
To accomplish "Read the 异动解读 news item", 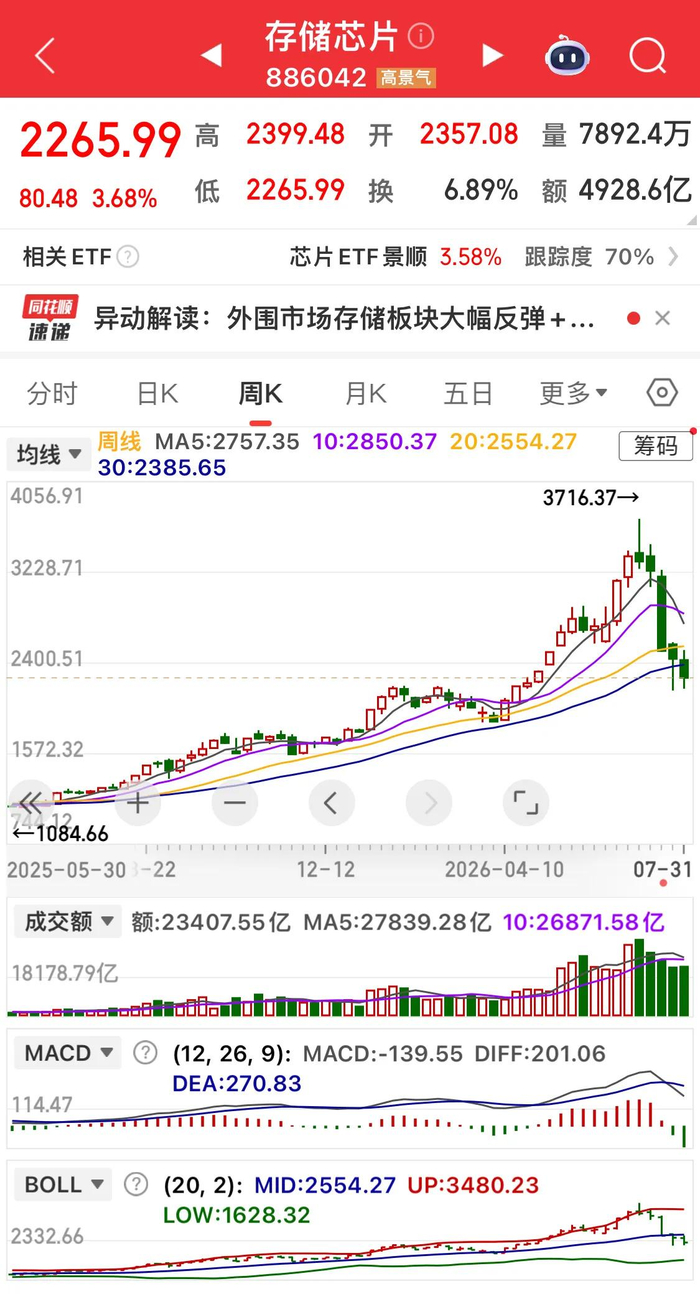I will 345,319.
